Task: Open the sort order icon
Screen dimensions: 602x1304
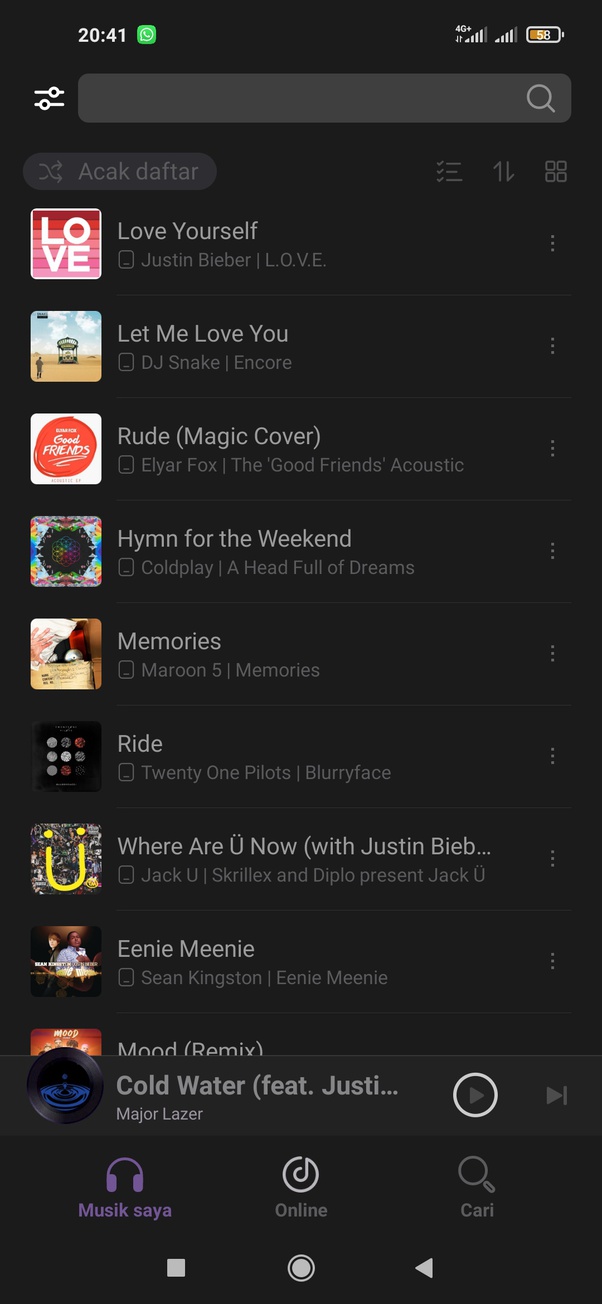Action: pos(503,172)
